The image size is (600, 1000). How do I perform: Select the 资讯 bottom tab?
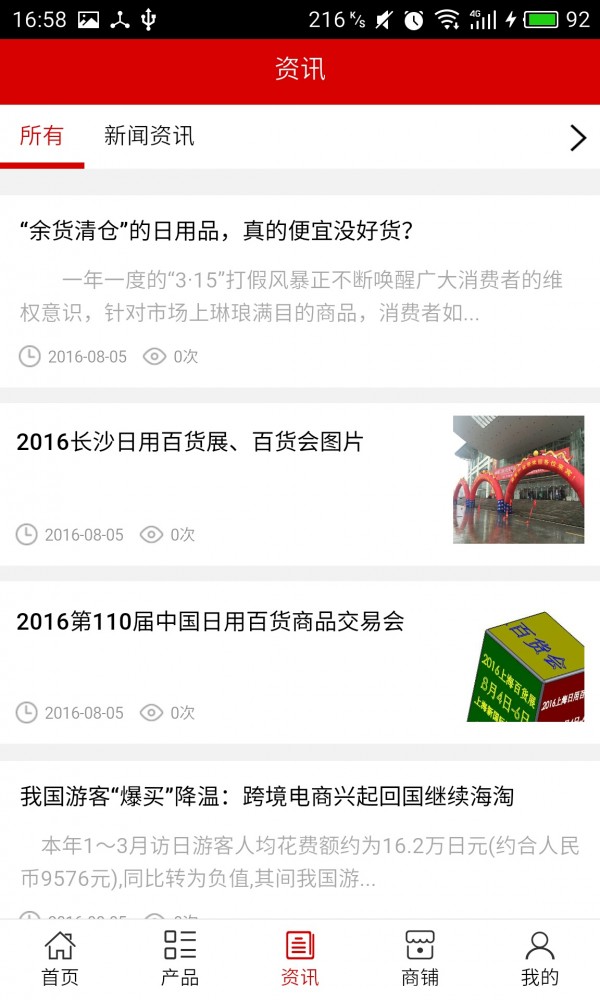click(x=300, y=959)
